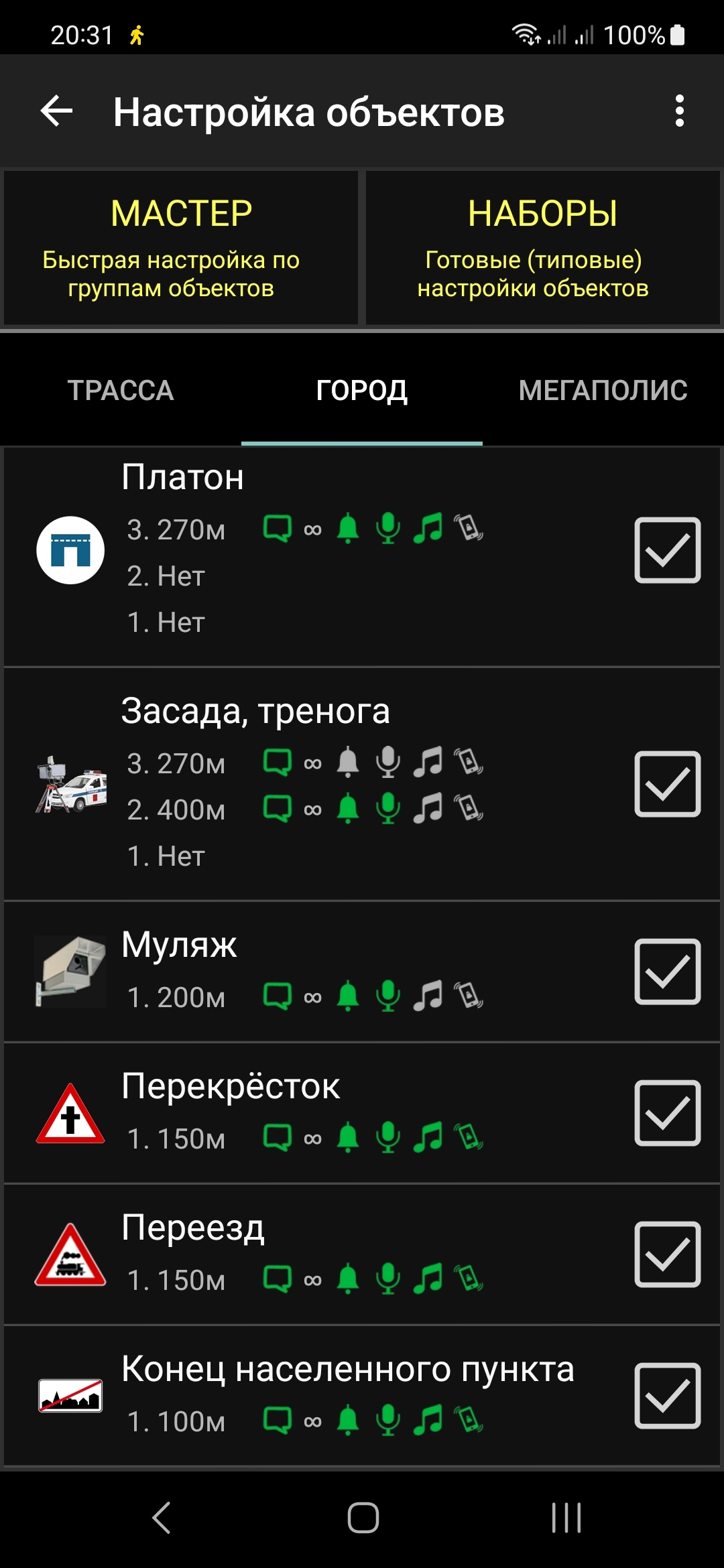This screenshot has width=724, height=1568.
Task: Uncheck the Платон checkbox
Action: (x=667, y=550)
